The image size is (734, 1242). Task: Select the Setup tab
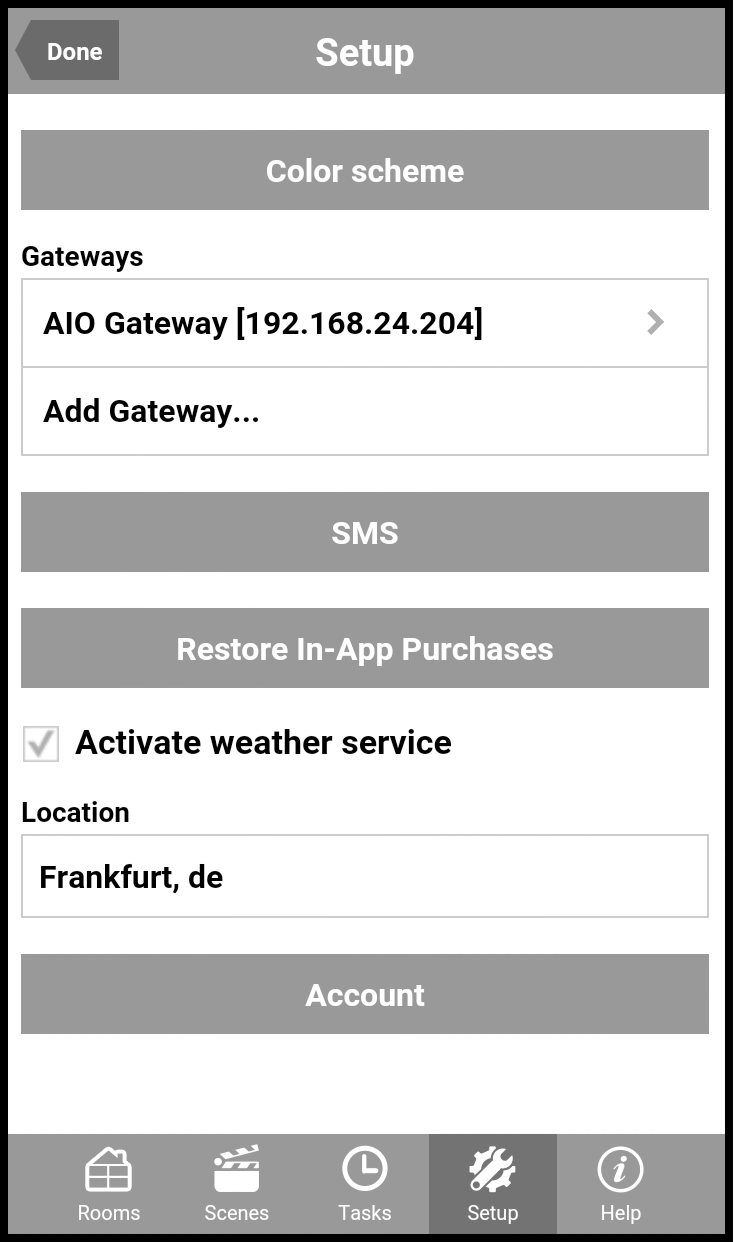tap(493, 1185)
